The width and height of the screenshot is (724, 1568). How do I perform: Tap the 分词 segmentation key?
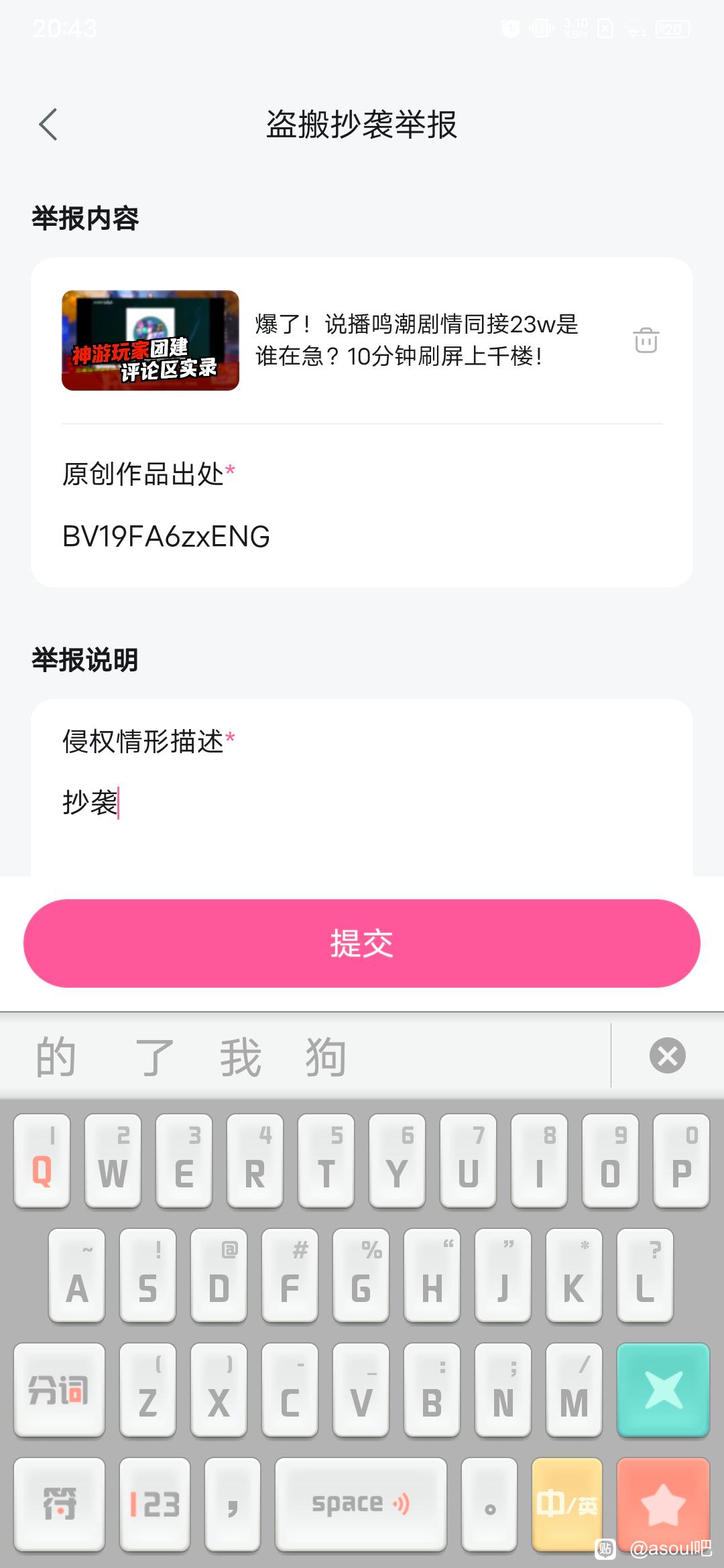pyautogui.click(x=59, y=1390)
